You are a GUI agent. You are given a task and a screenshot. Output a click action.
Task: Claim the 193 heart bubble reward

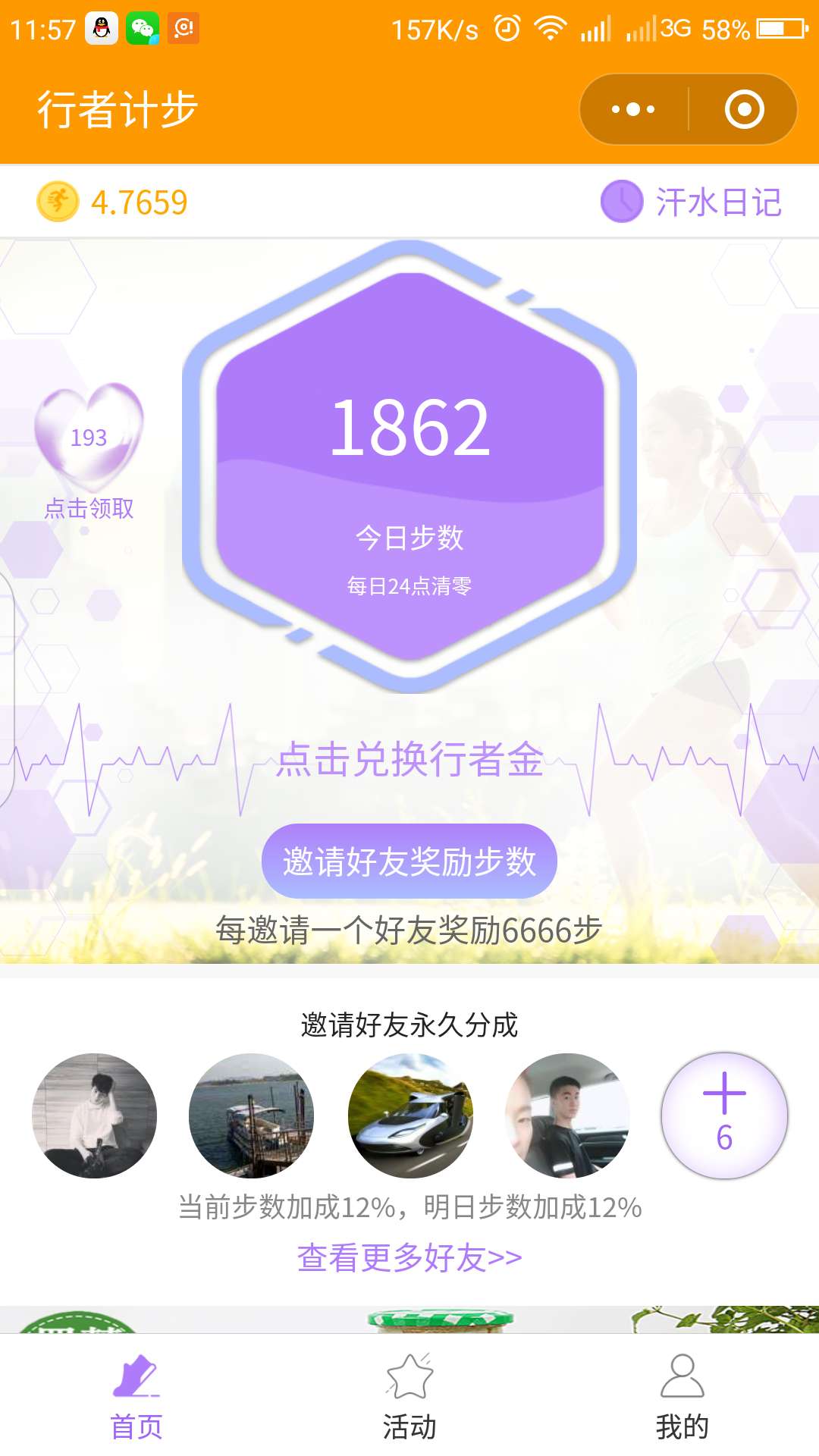tap(89, 438)
